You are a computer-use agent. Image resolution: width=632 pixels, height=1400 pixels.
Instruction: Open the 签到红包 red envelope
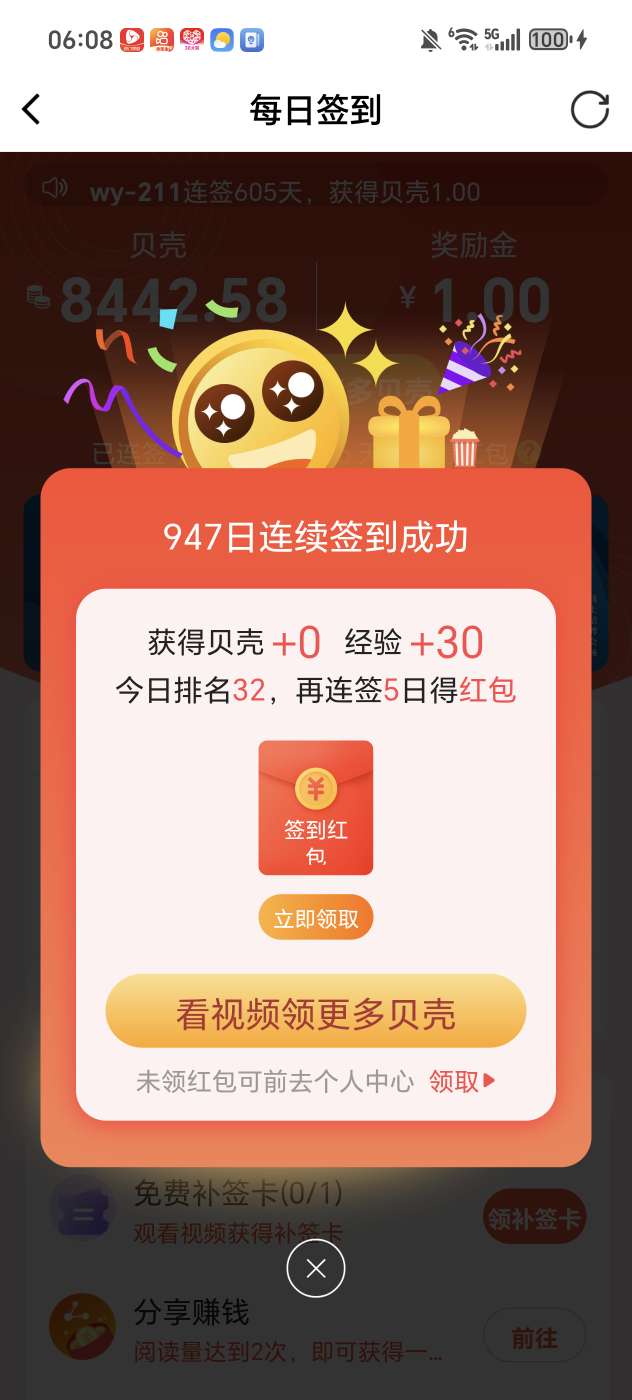point(316,808)
